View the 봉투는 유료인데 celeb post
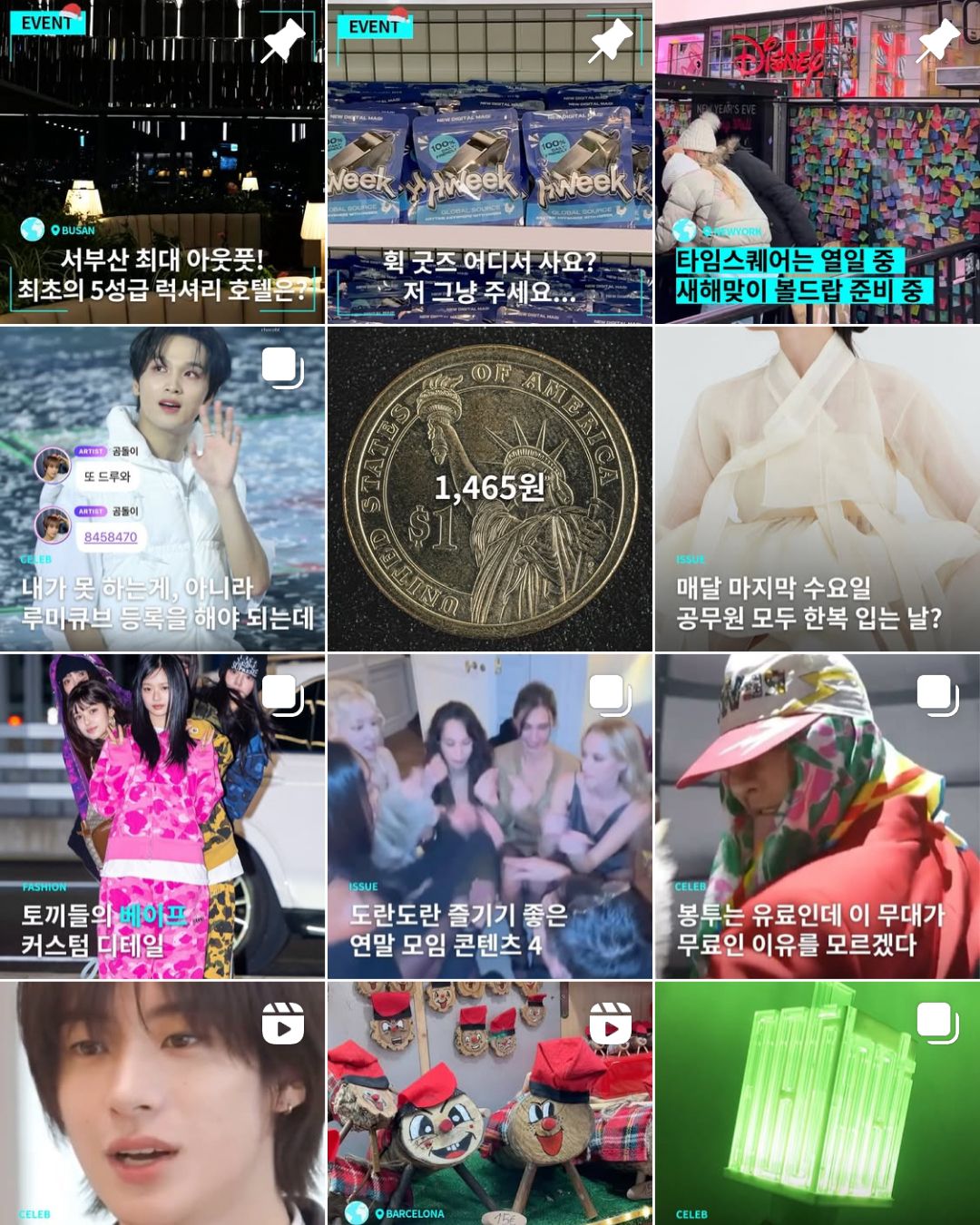 coord(817,815)
